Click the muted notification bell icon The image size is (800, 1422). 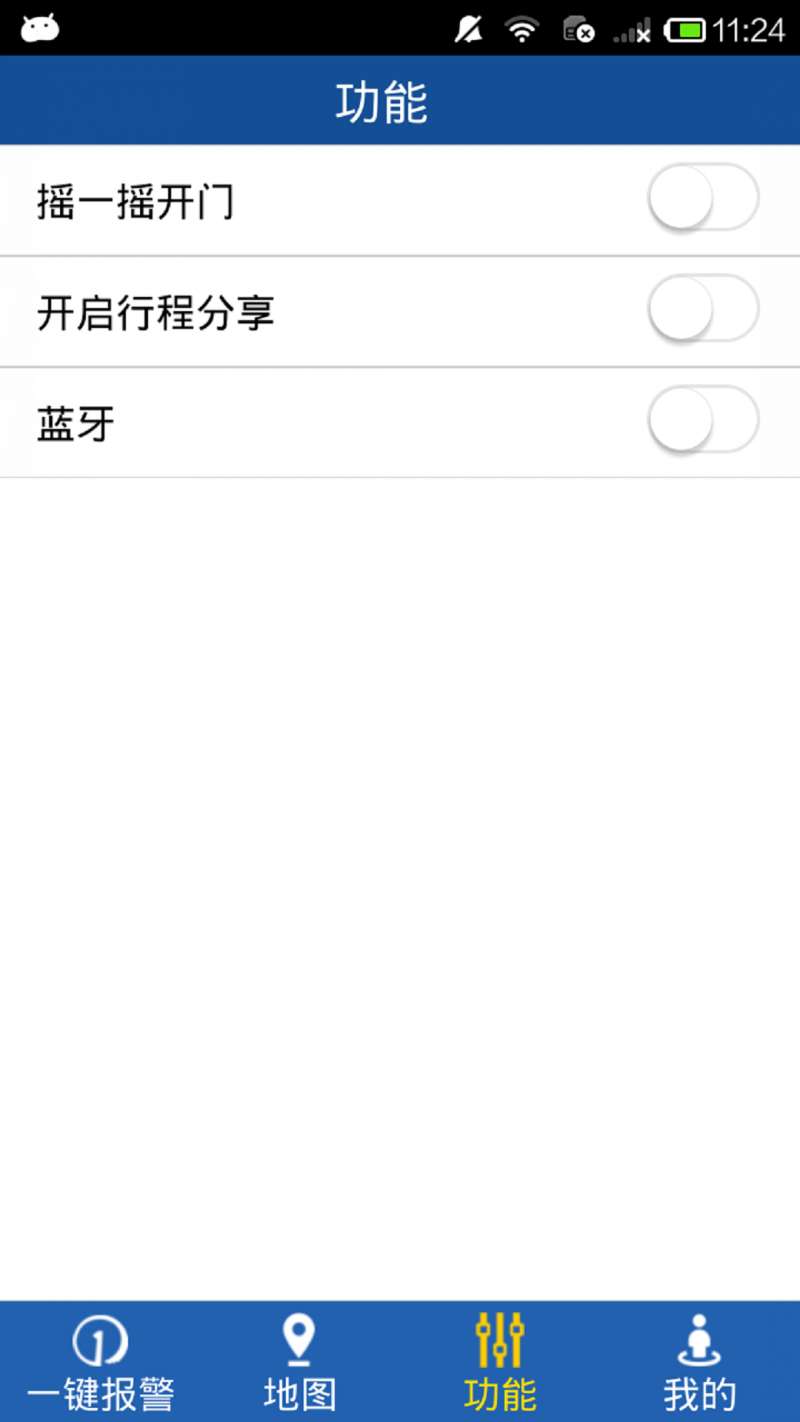pos(467,27)
